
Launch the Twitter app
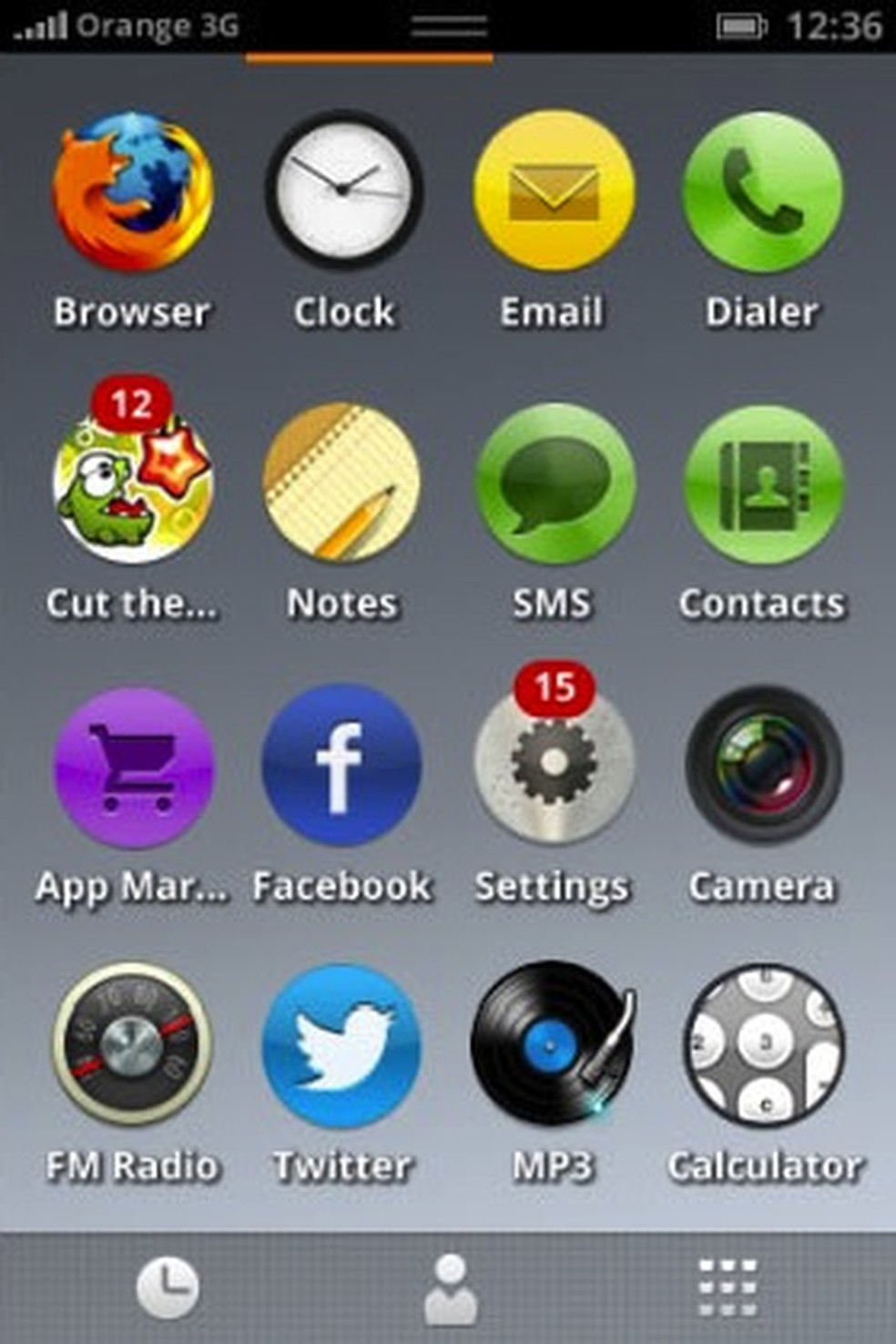[342, 1045]
